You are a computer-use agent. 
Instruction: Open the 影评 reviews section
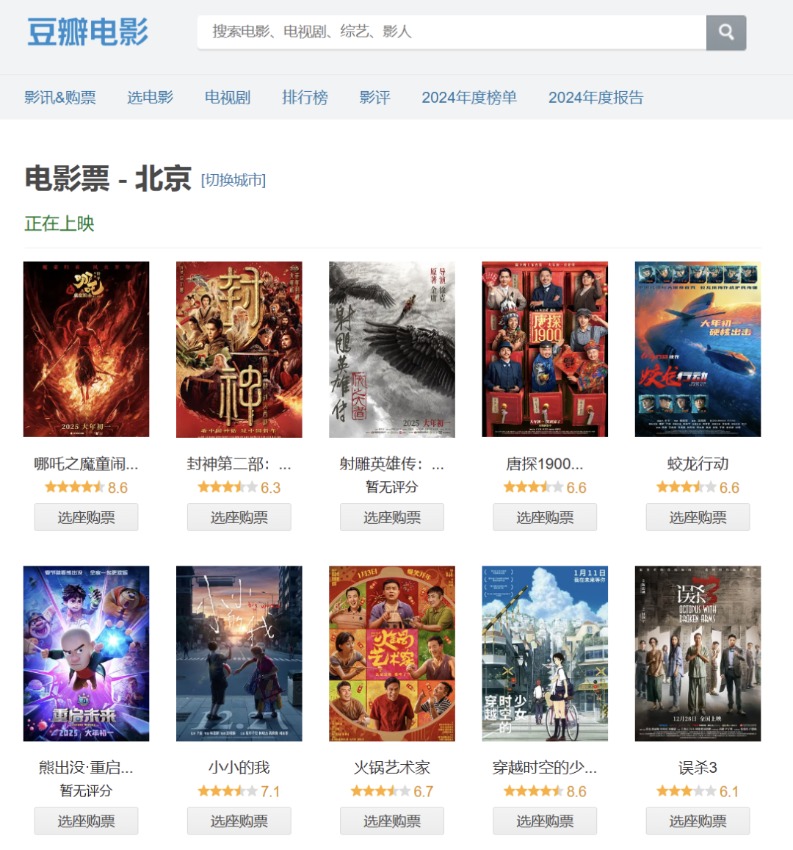click(374, 97)
